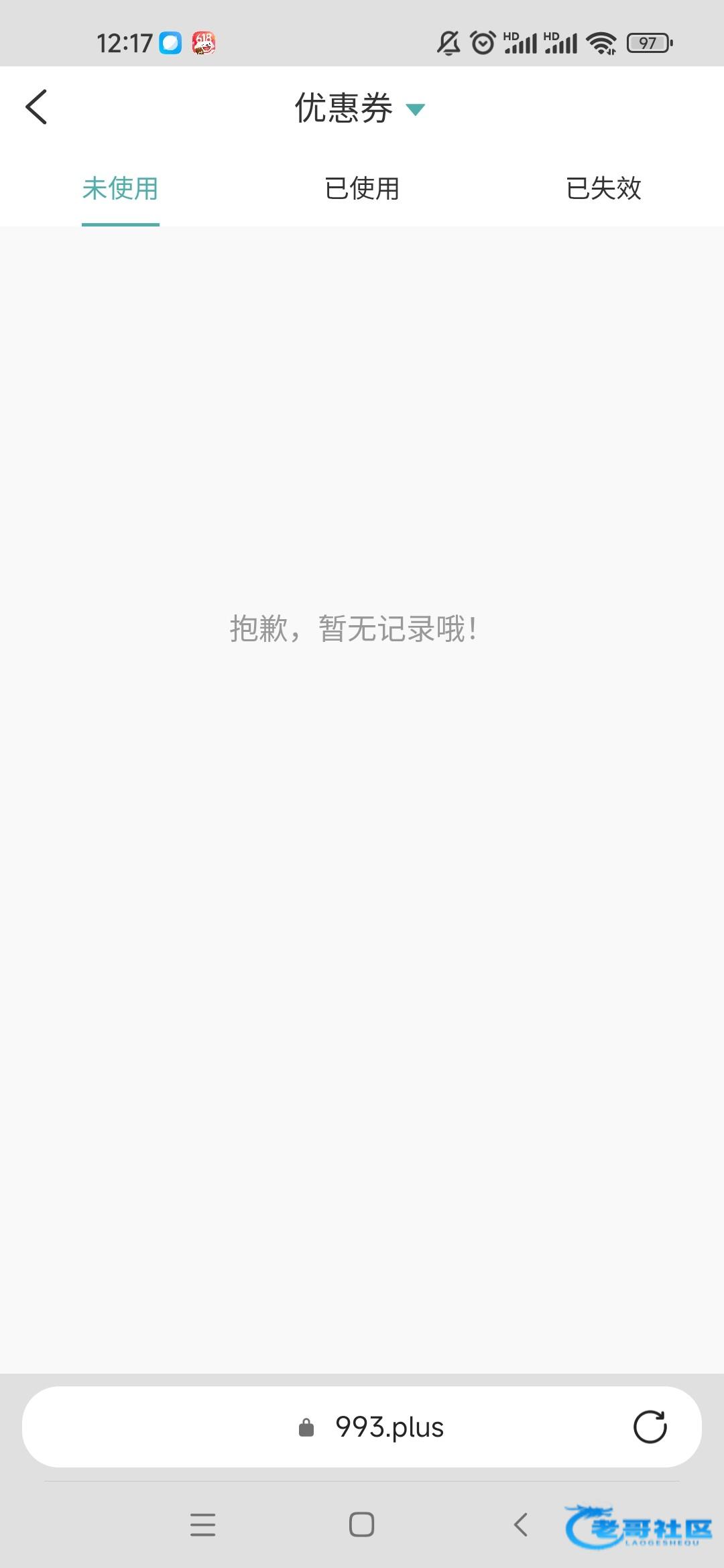The height and width of the screenshot is (1568, 724).
Task: Reload the page with the refresh icon
Action: click(650, 1427)
